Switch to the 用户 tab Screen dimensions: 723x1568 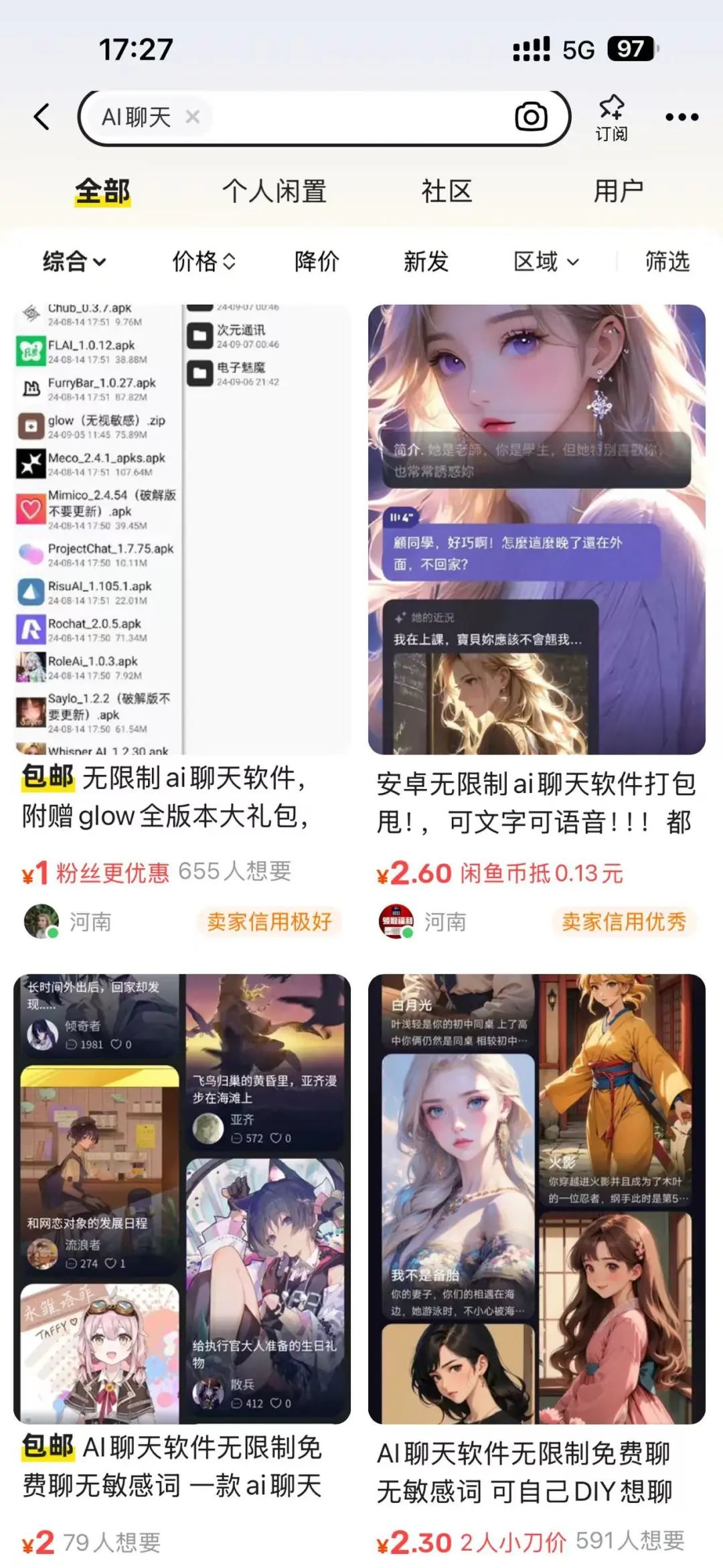(x=619, y=192)
